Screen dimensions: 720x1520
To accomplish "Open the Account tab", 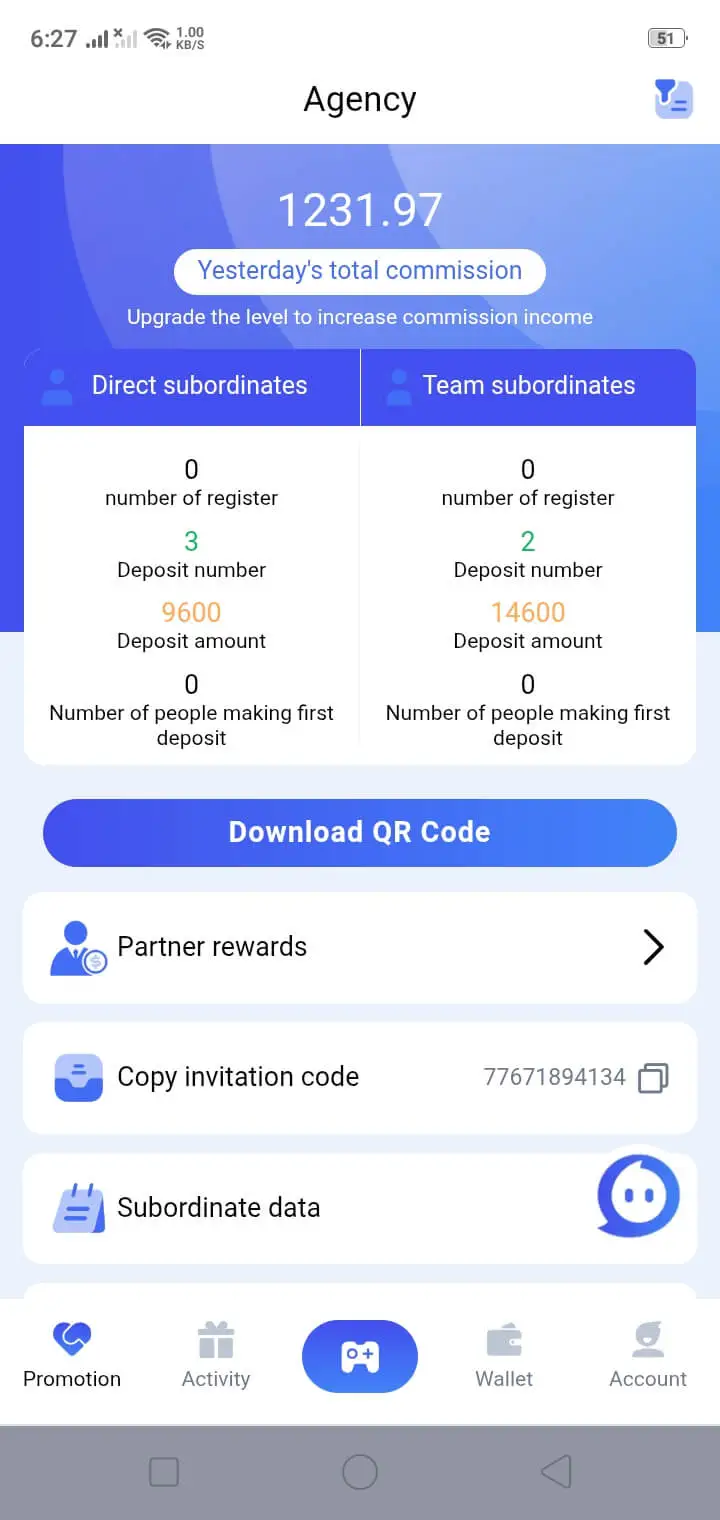I will [648, 1355].
